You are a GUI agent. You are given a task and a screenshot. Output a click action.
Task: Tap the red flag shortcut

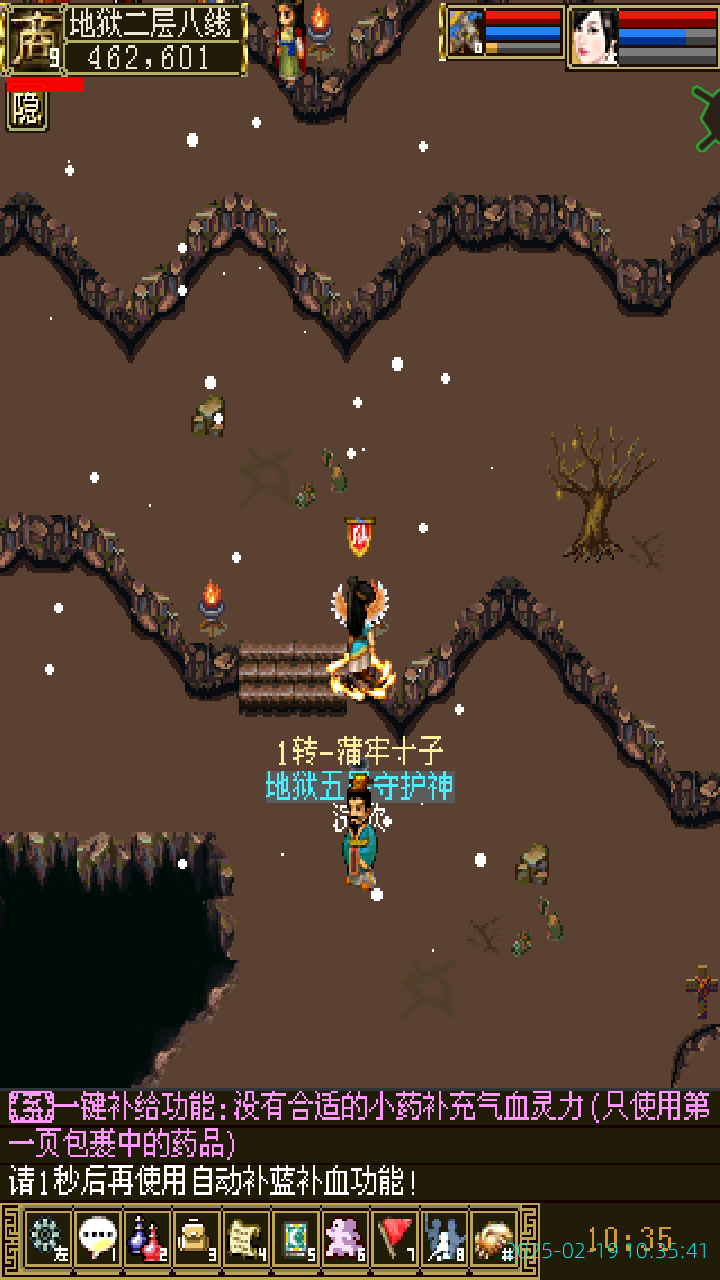(396, 1238)
